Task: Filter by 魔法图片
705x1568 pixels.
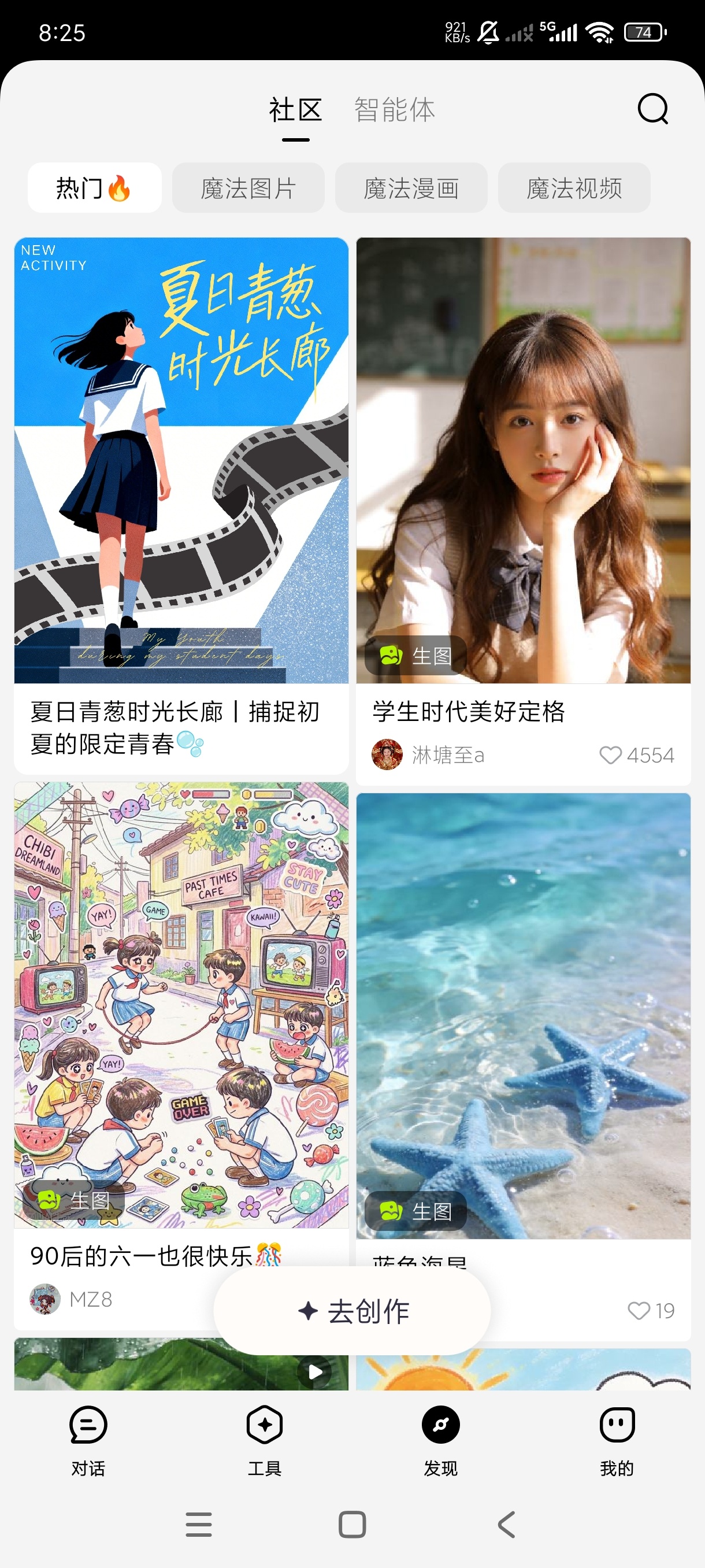Action: tap(248, 187)
